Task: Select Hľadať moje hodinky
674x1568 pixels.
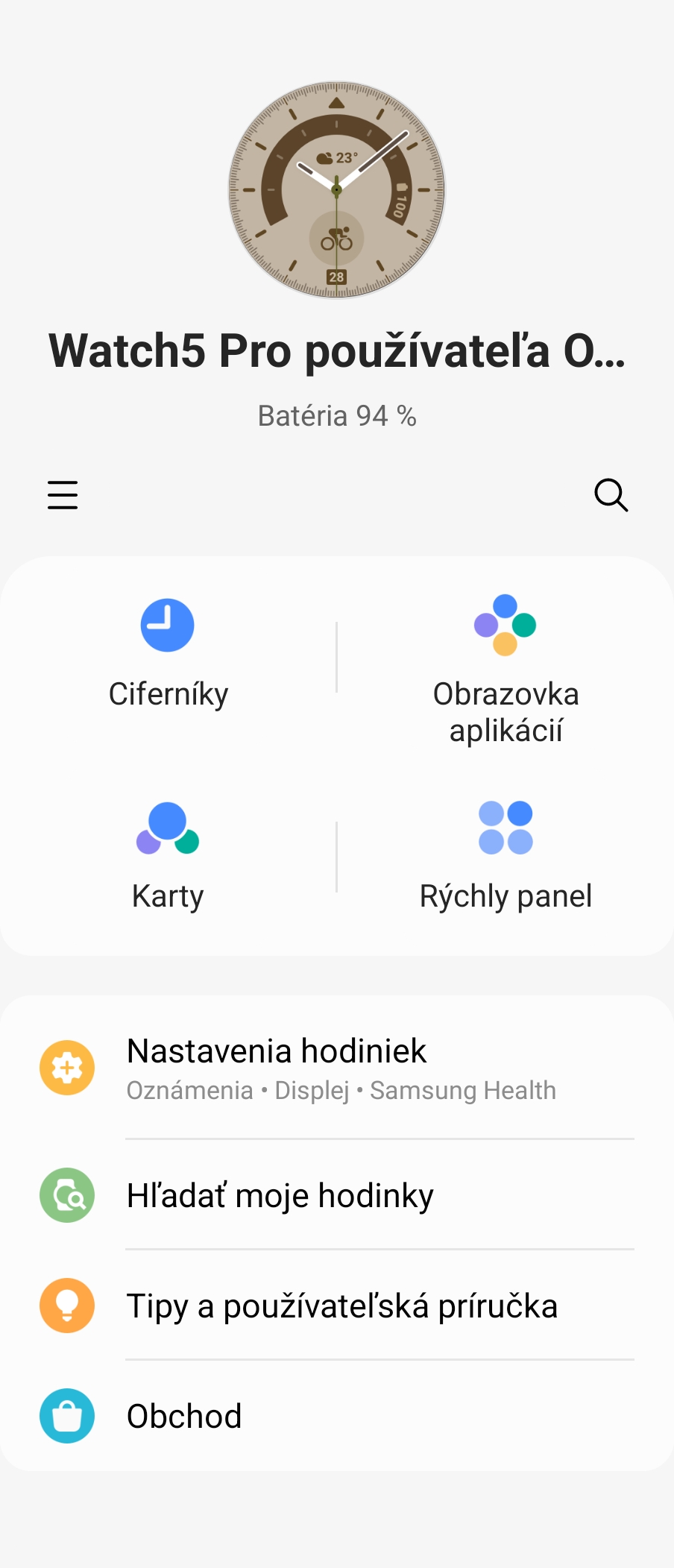Action: pos(337,1195)
